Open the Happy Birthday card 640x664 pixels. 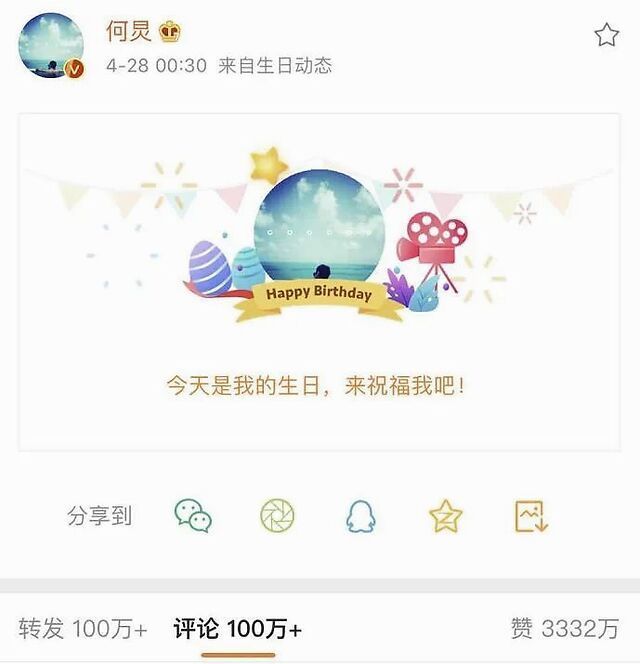tap(319, 282)
